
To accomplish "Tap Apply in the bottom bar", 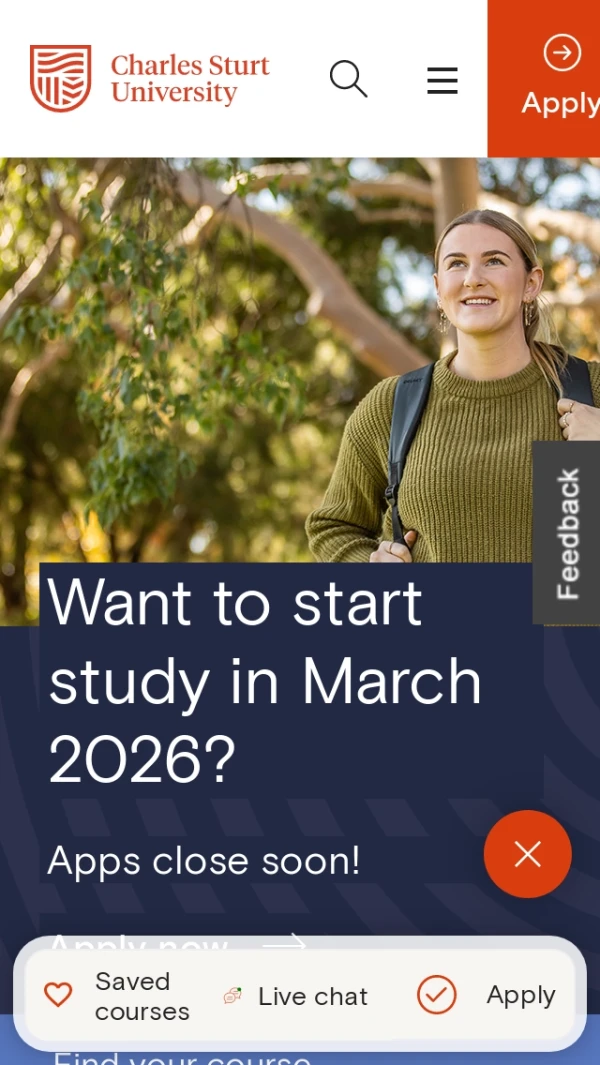I will (487, 995).
